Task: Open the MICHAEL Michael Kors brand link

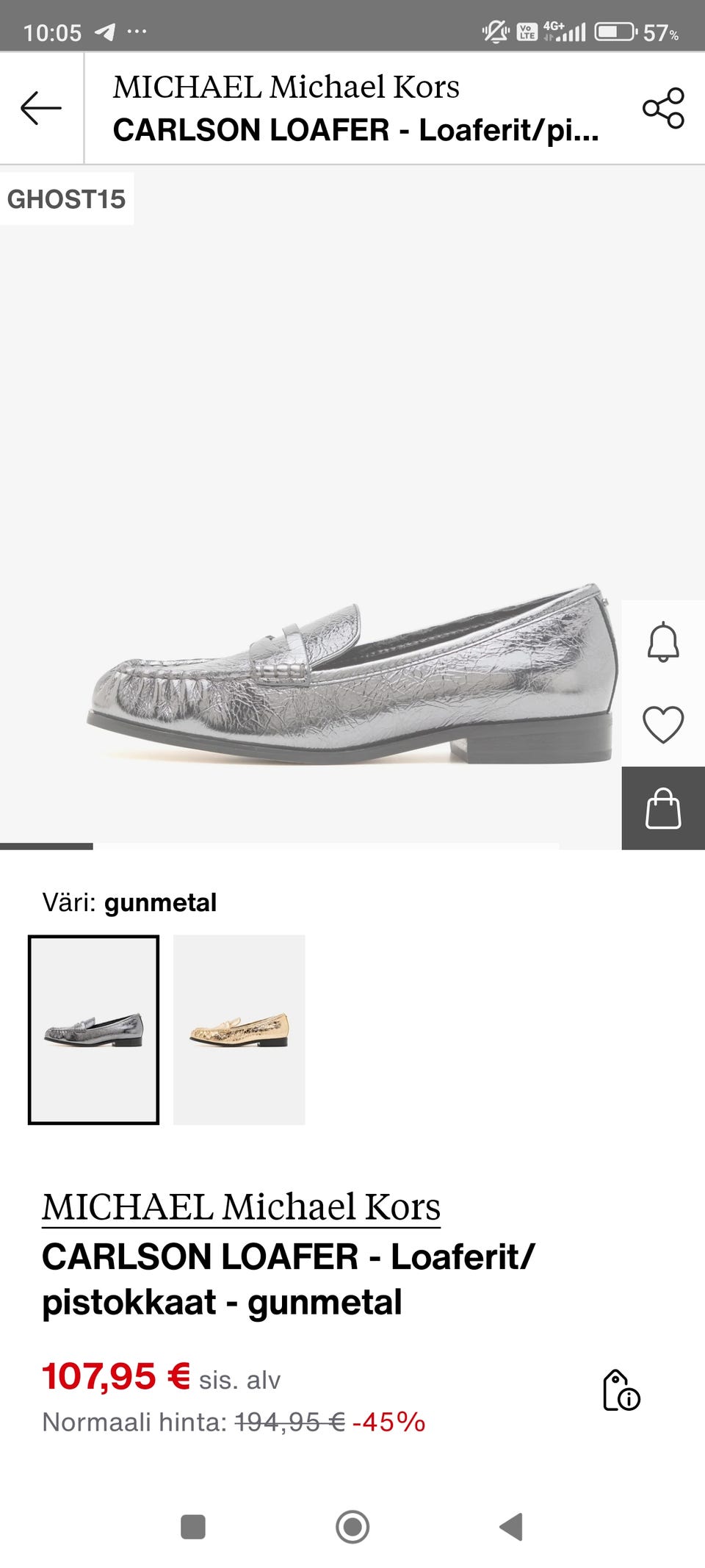Action: tap(241, 1207)
